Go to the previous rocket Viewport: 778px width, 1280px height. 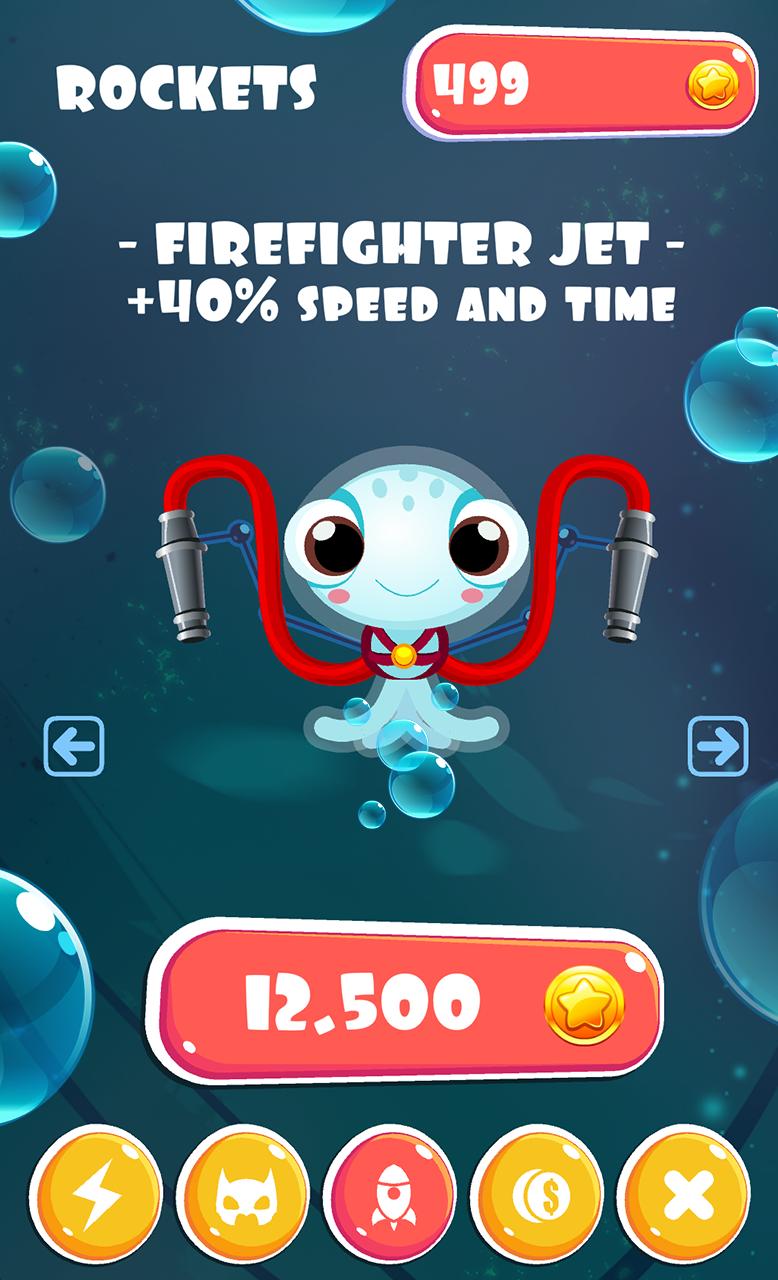[x=74, y=746]
